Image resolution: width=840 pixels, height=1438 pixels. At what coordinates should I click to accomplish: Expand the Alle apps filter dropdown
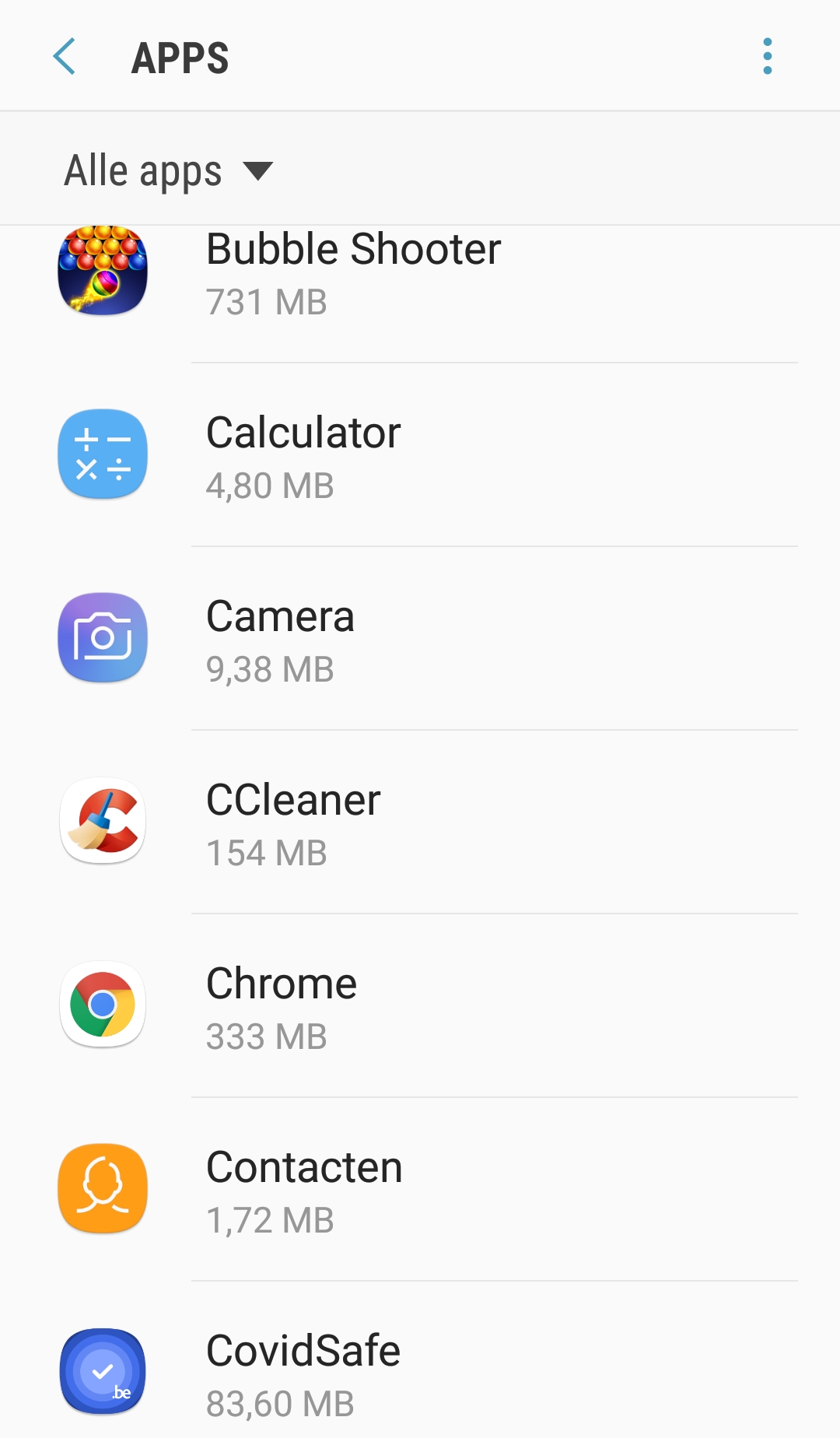tap(169, 170)
